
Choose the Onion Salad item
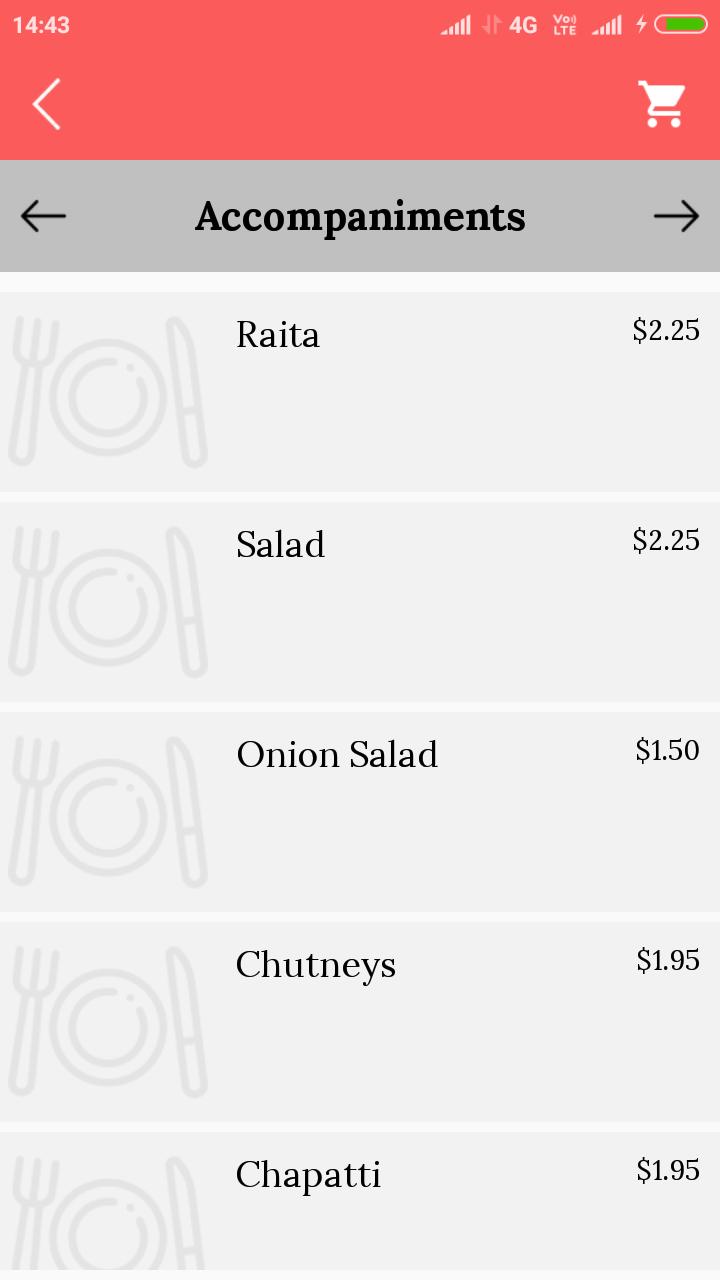(360, 812)
